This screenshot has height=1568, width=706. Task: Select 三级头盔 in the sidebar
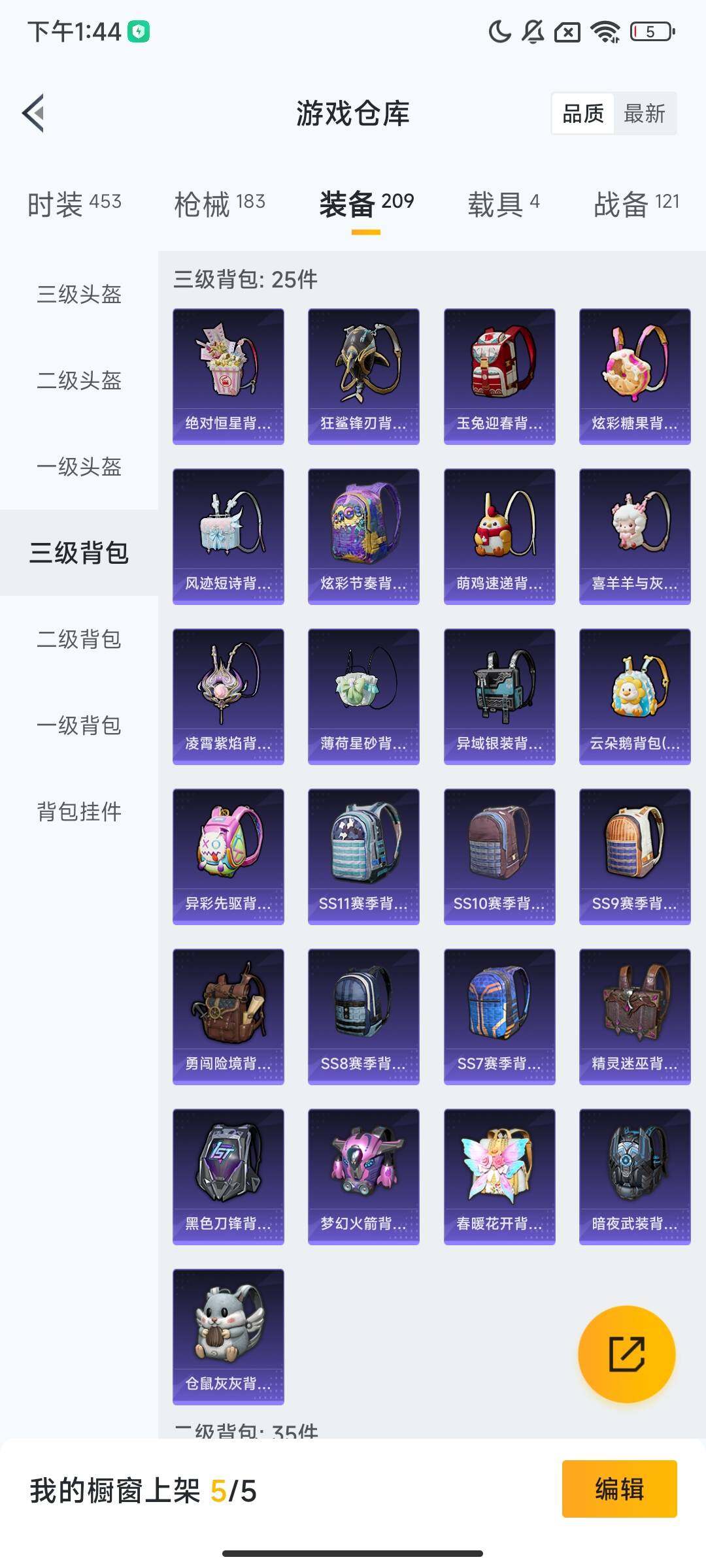pos(80,296)
